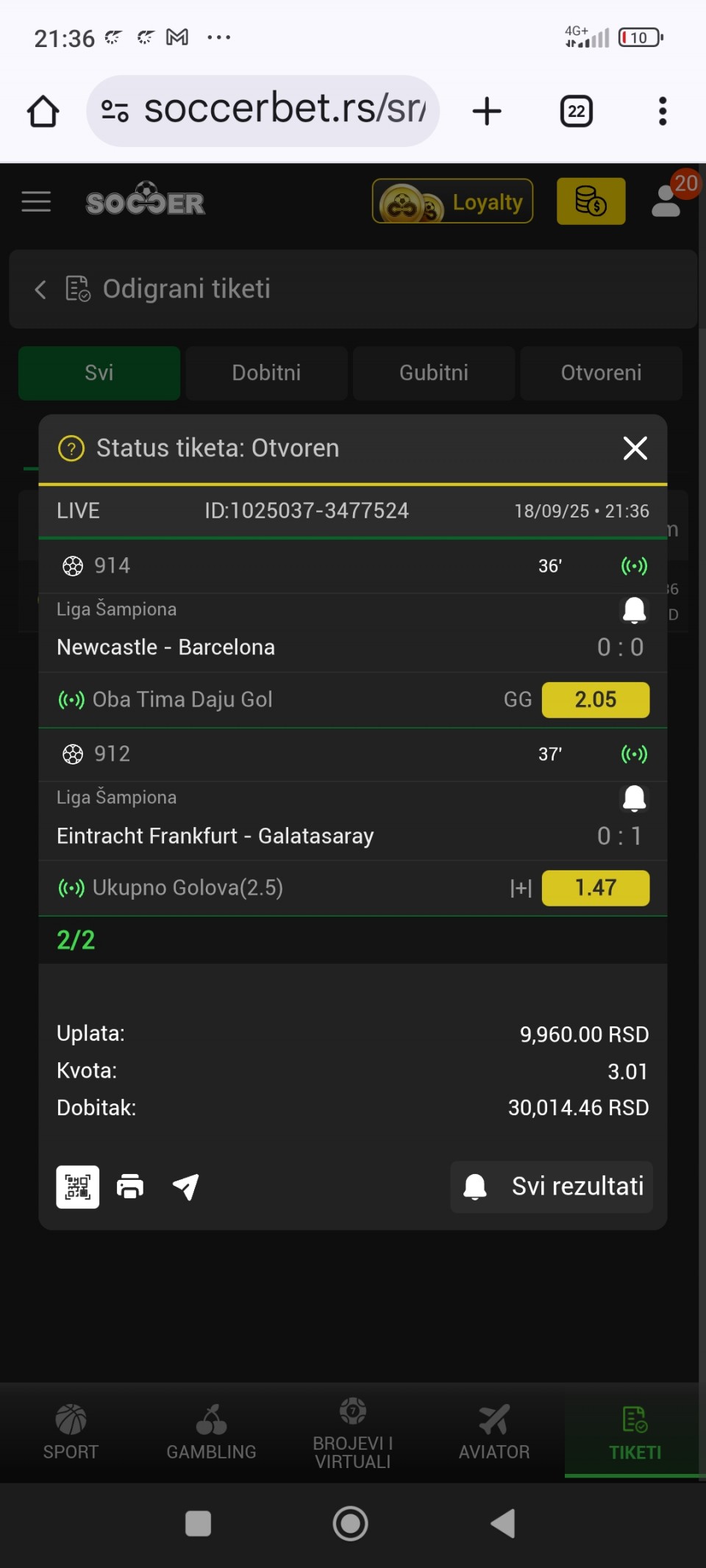Toggle notification bell for Eintracht Frankfurt - Galatasaray
The width and height of the screenshot is (706, 1568).
pyautogui.click(x=634, y=798)
